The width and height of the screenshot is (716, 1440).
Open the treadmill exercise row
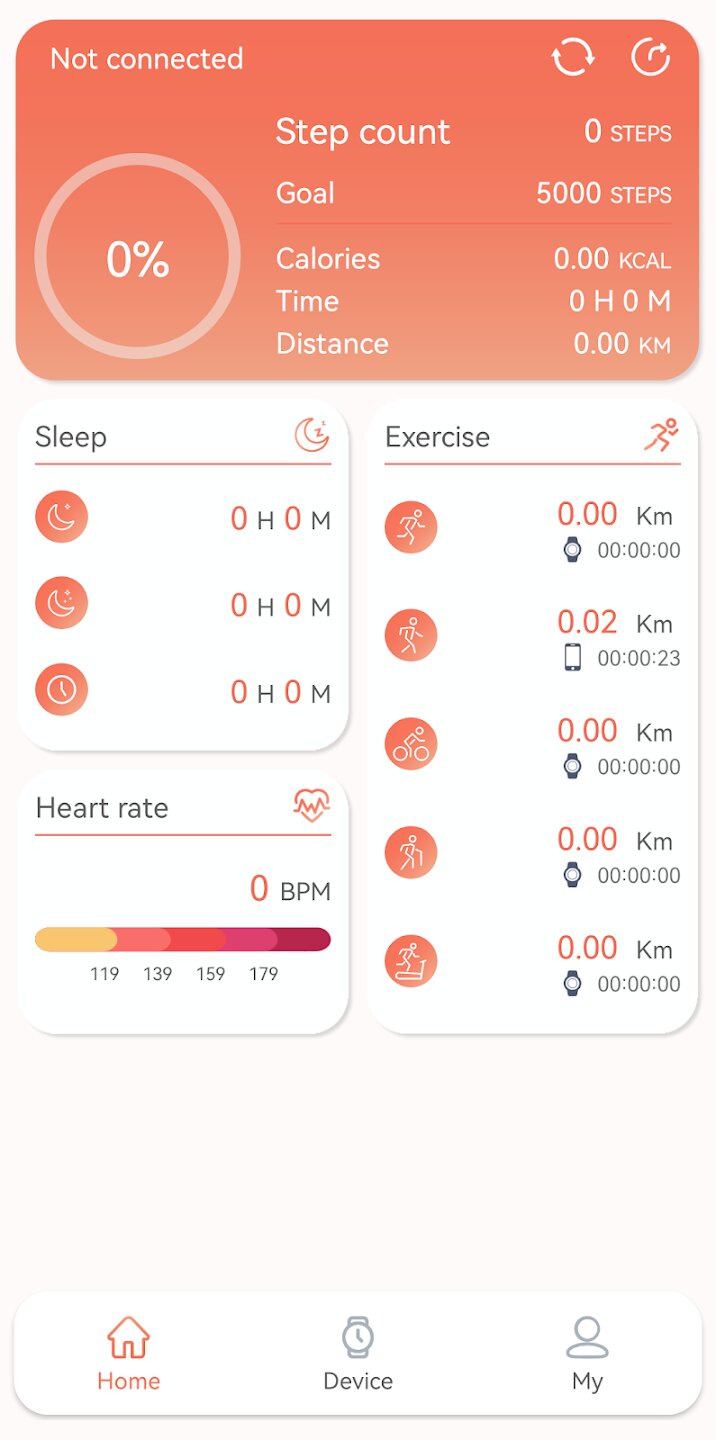point(532,962)
